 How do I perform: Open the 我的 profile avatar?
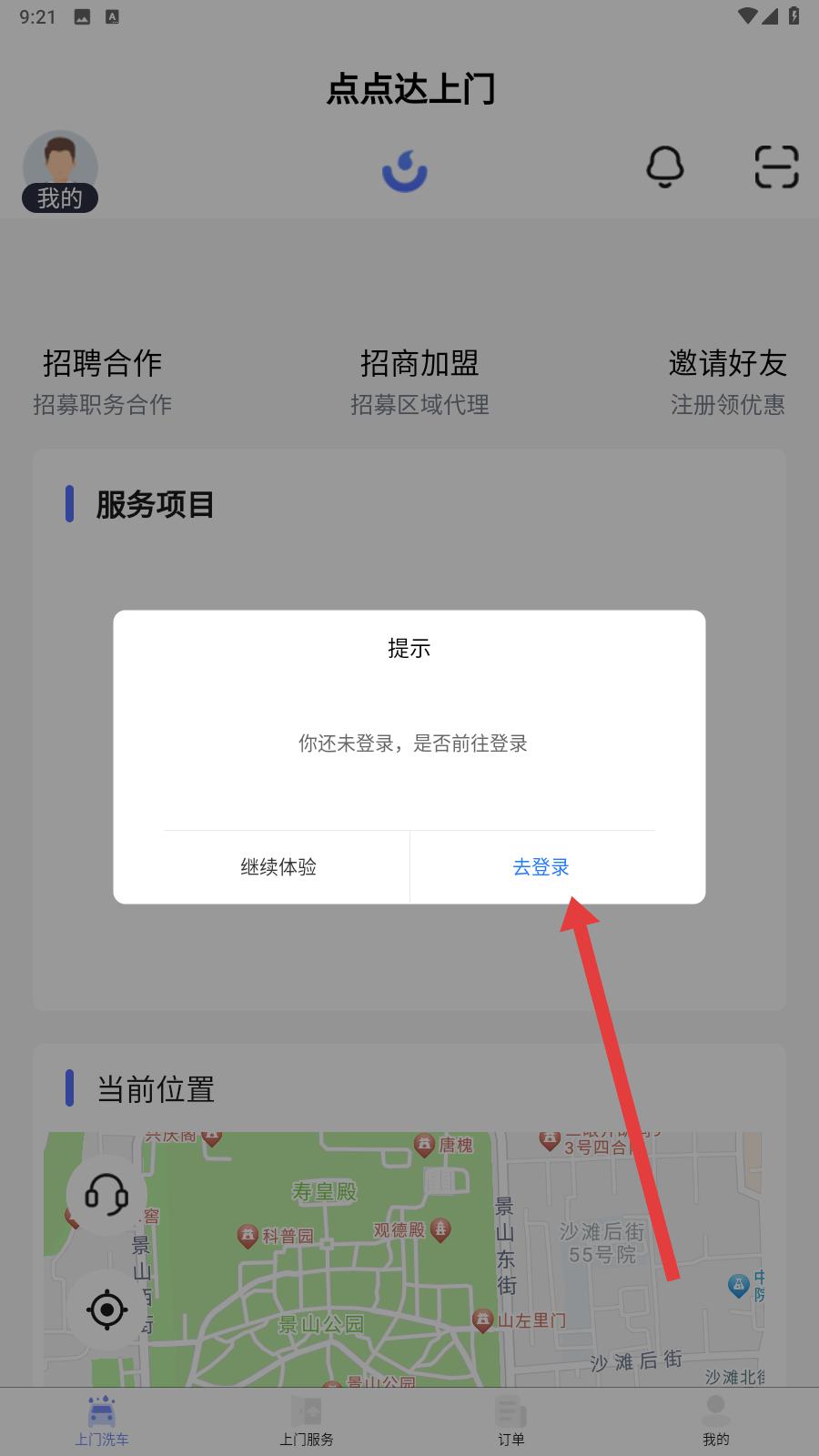60,171
